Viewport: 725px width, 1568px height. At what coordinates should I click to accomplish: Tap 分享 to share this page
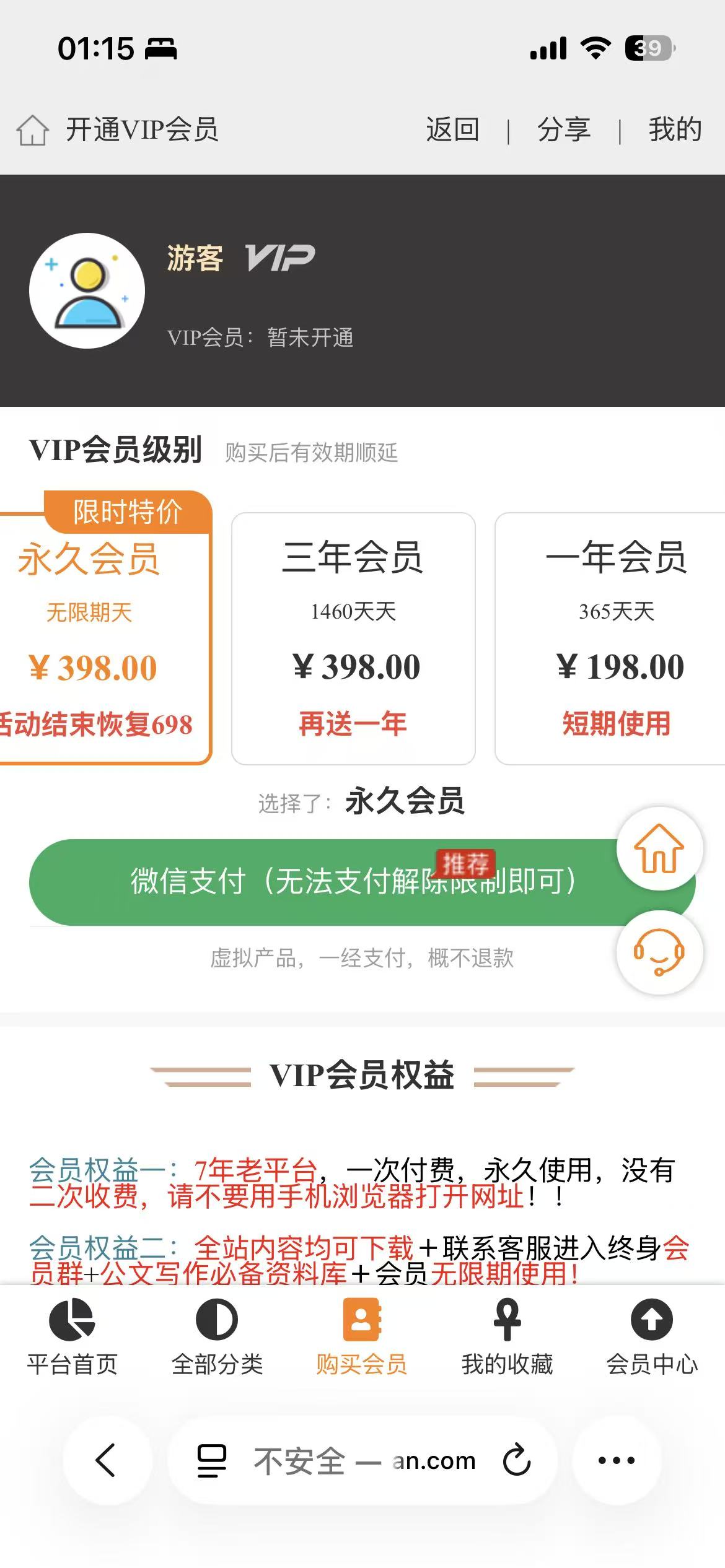[564, 130]
